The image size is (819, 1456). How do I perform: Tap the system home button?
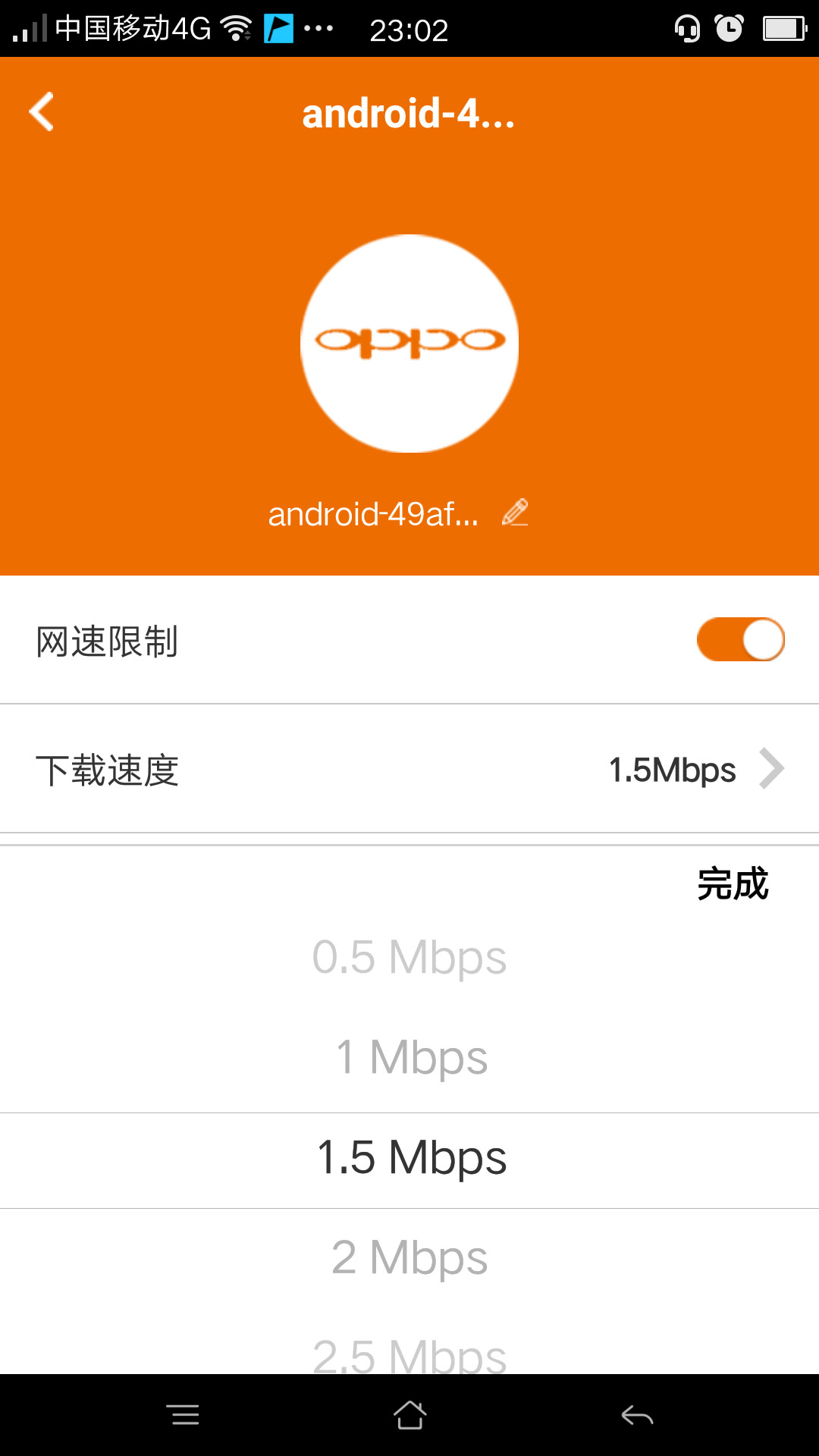coord(409,1415)
